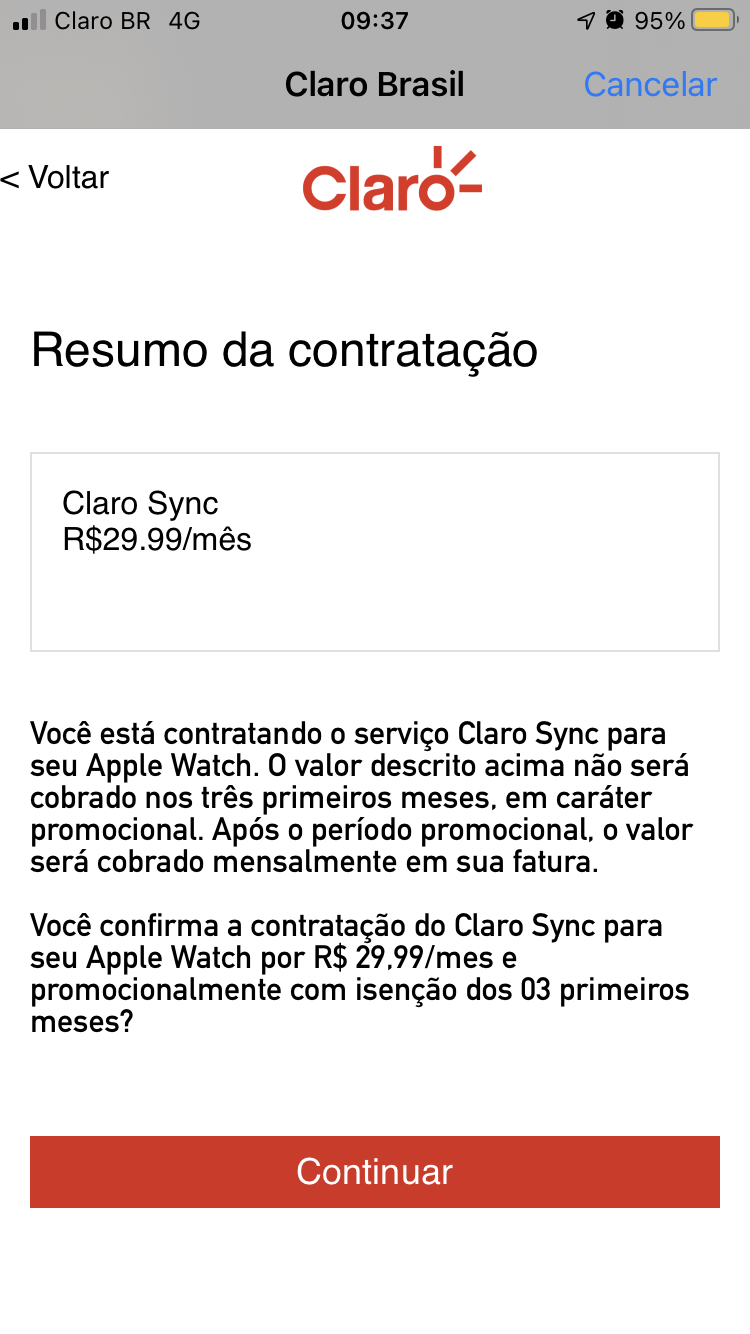Go back with the Voltar link
Image resolution: width=750 pixels, height=1334 pixels.
pyautogui.click(x=55, y=178)
